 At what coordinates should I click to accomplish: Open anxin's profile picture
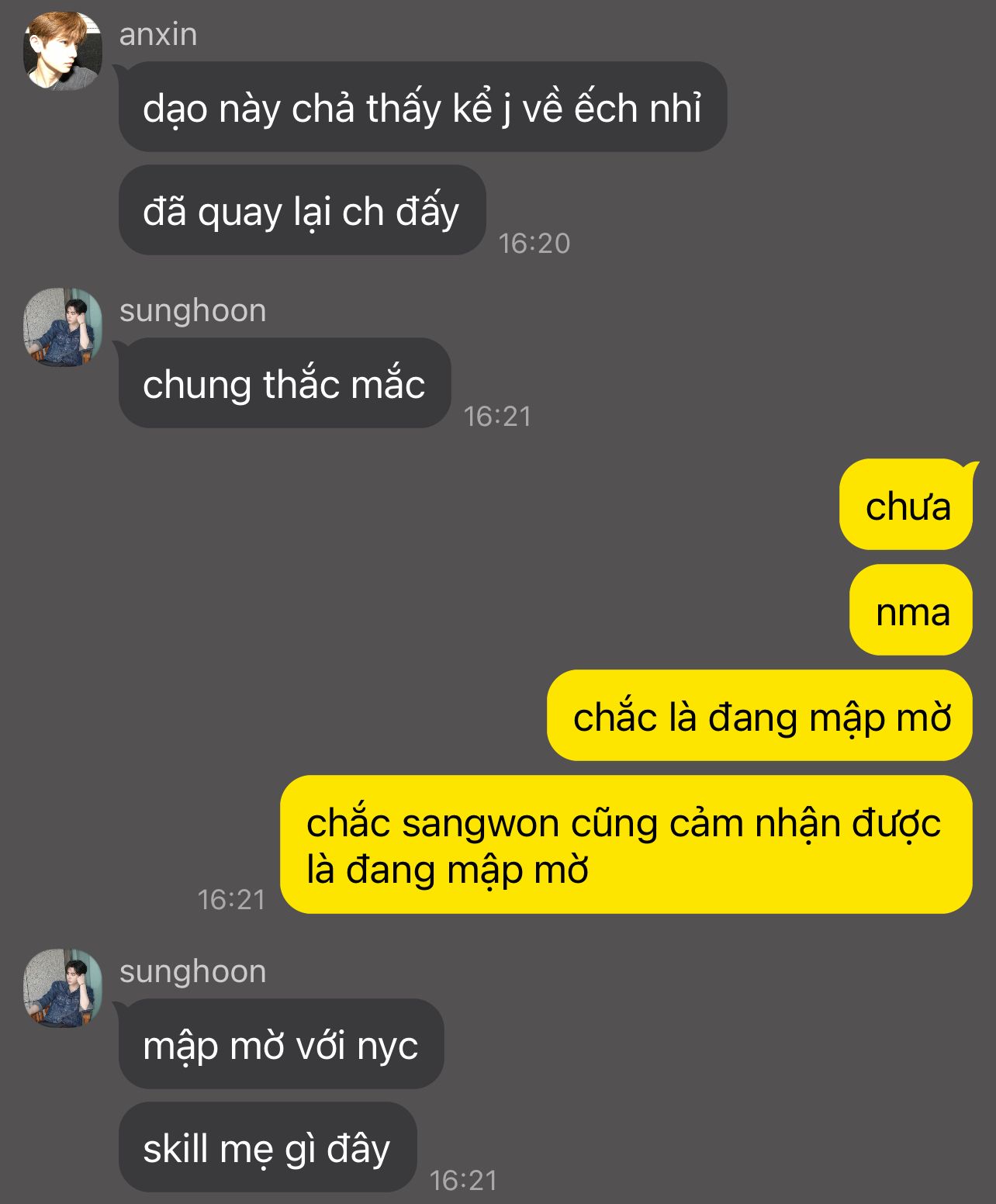[x=63, y=51]
